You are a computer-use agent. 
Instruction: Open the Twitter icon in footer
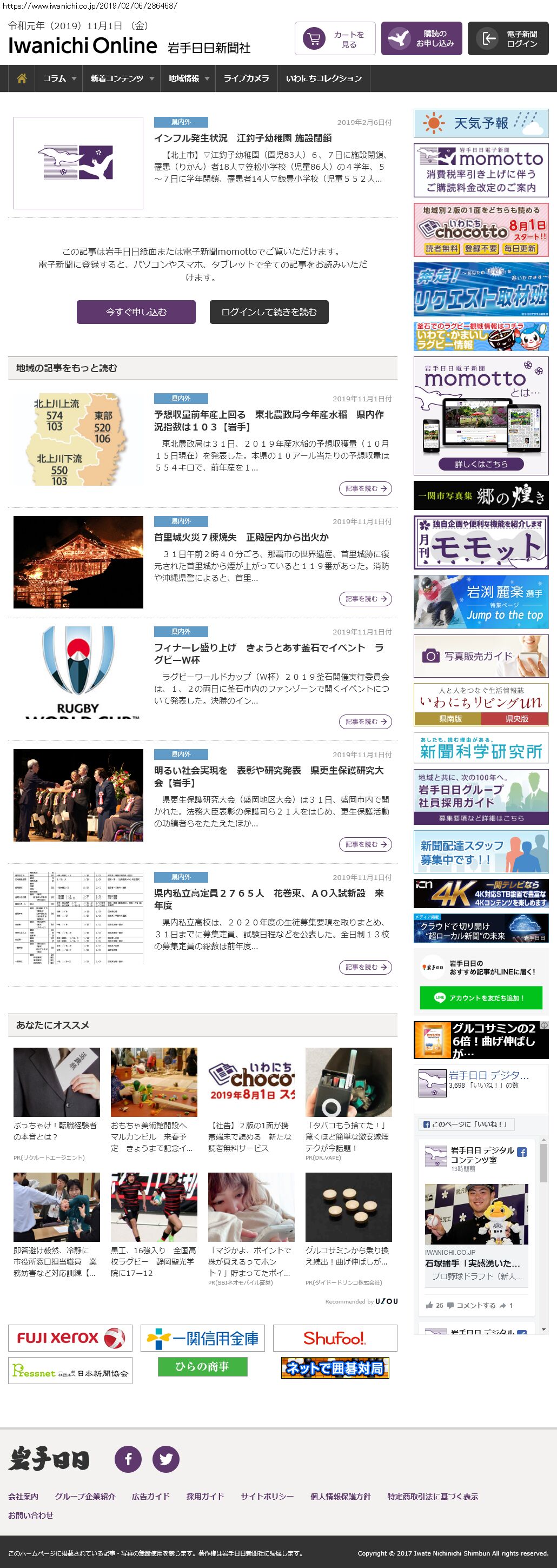click(165, 1459)
